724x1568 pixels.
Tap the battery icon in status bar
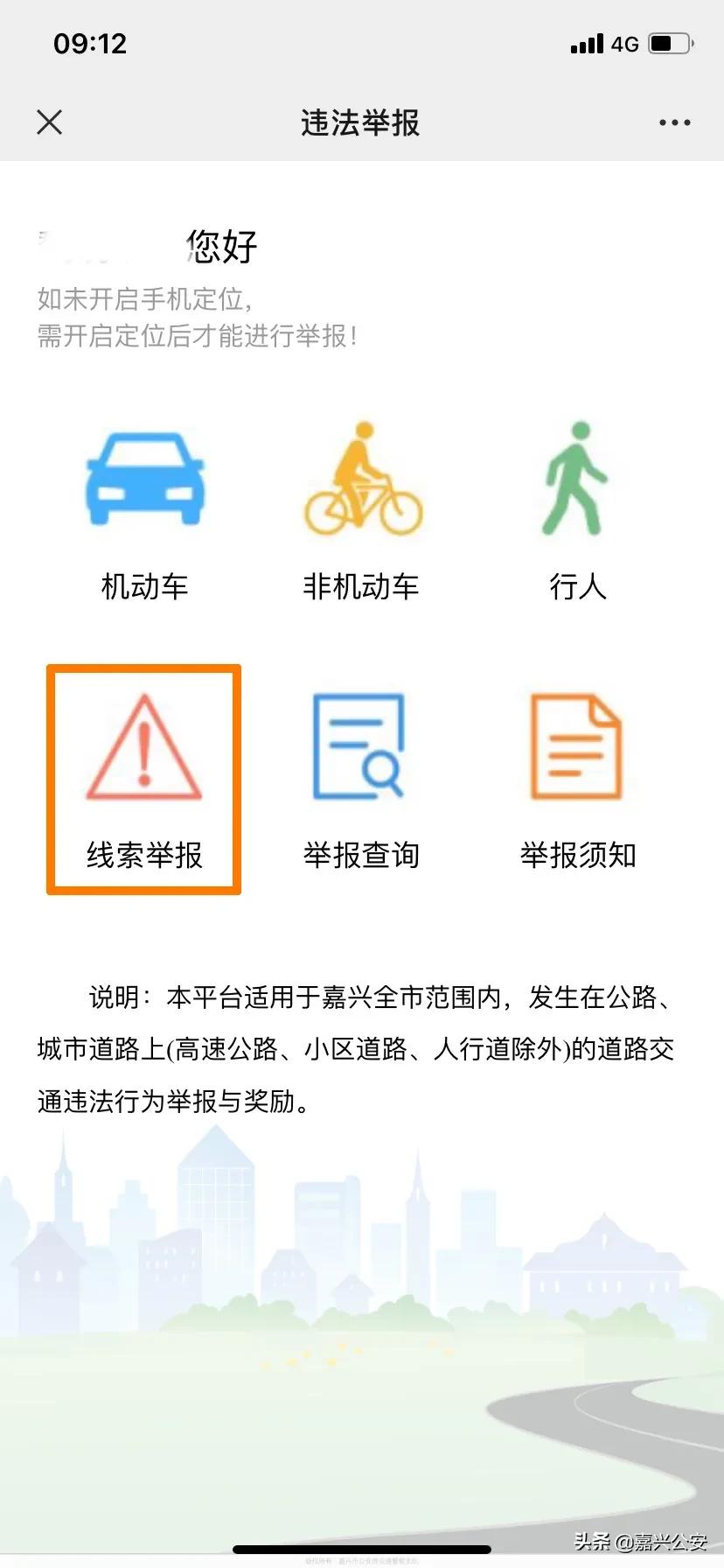pyautogui.click(x=670, y=43)
